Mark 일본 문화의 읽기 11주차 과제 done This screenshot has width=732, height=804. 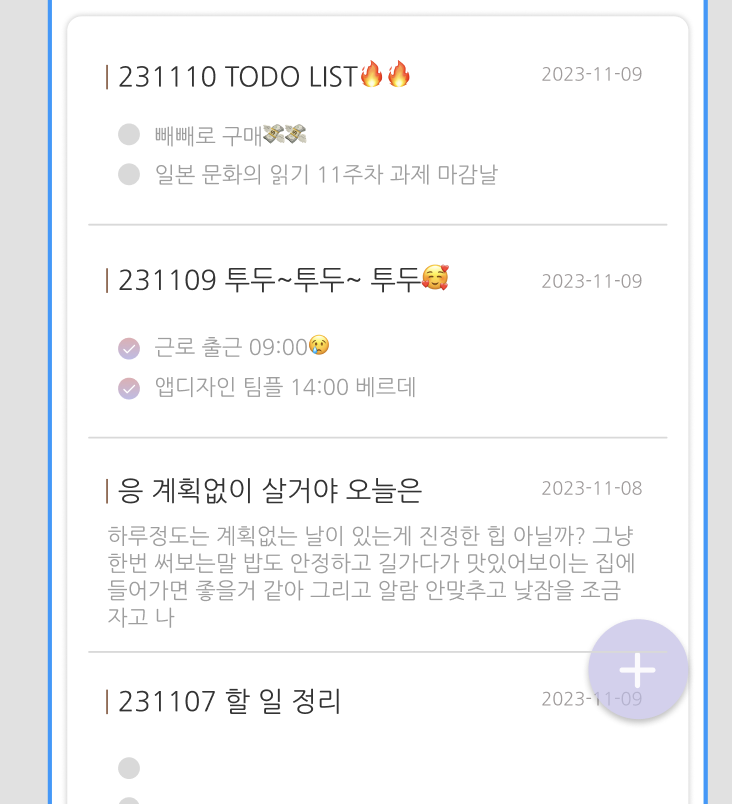pos(128,175)
